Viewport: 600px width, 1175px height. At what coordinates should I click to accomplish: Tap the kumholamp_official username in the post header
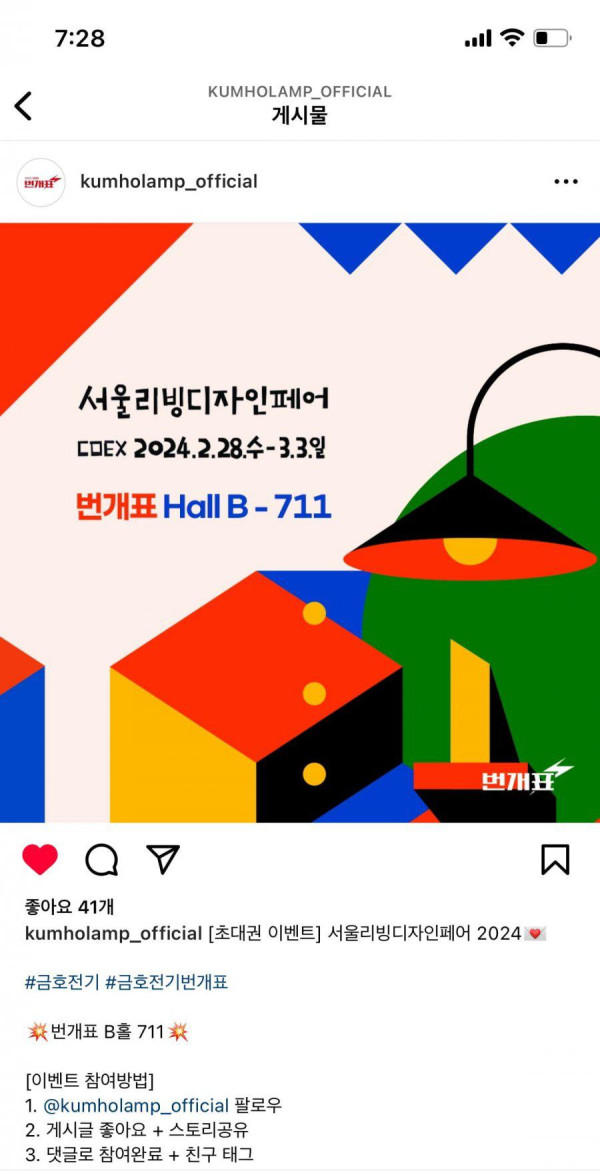tap(168, 181)
